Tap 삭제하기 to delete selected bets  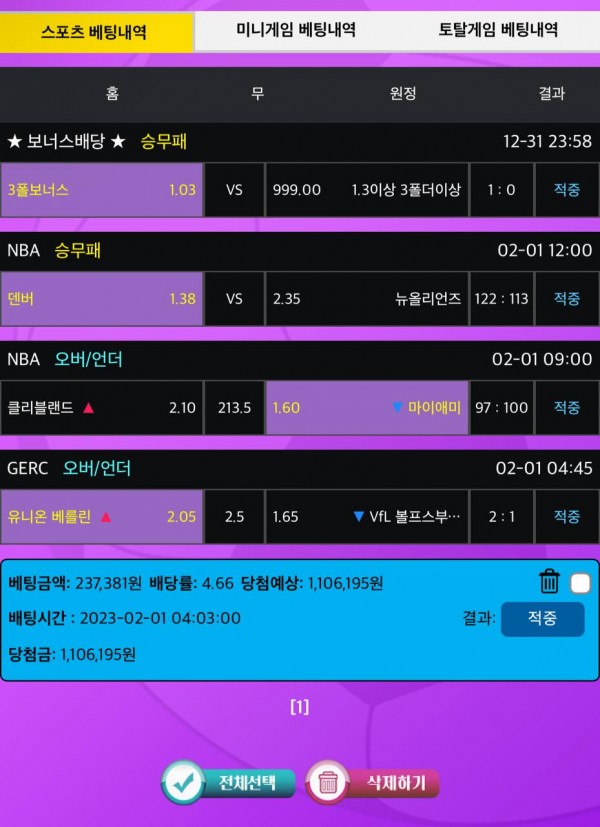click(373, 782)
